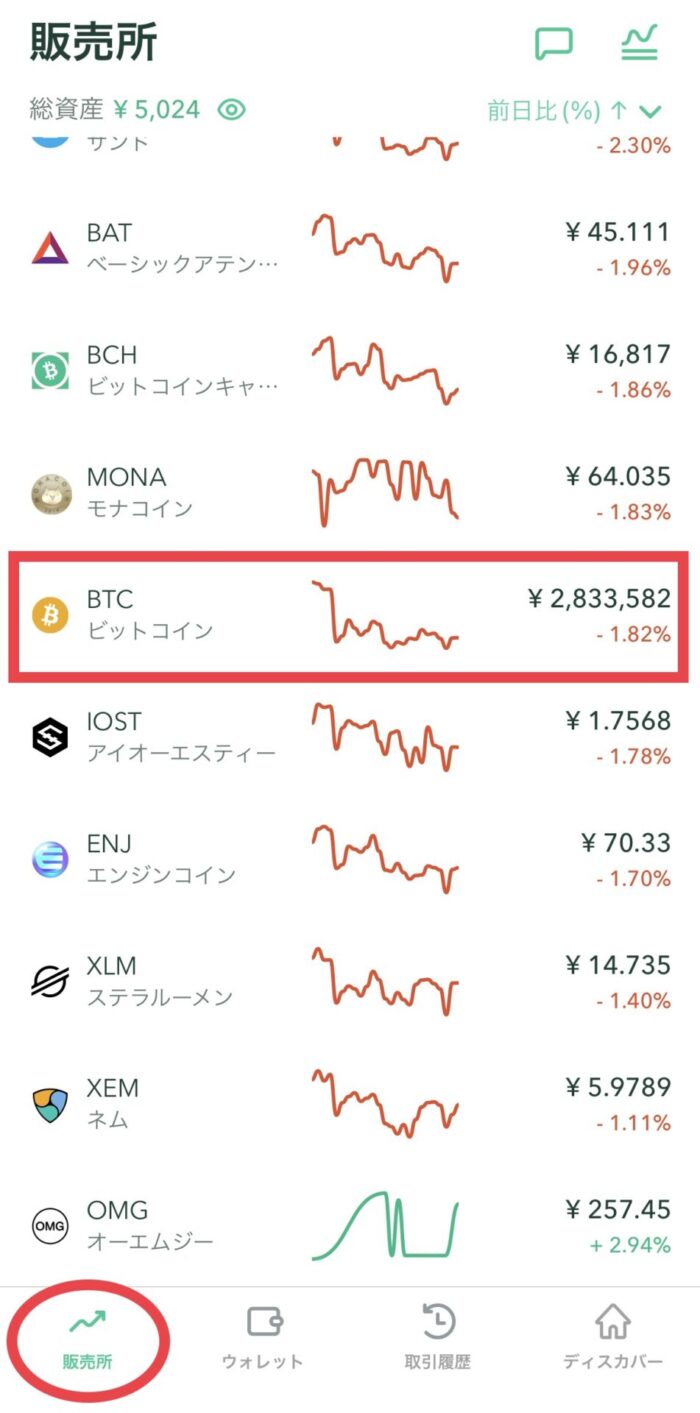The height and width of the screenshot is (1413, 700).
Task: Switch to the ウォレット tab
Action: (x=262, y=1338)
